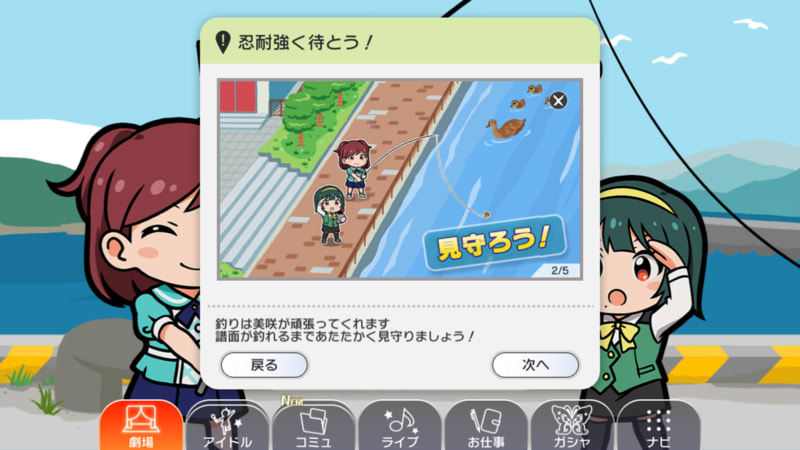Screen dimensions: 800x450
Task: Close the tutorial image with the X
Action: [x=558, y=100]
